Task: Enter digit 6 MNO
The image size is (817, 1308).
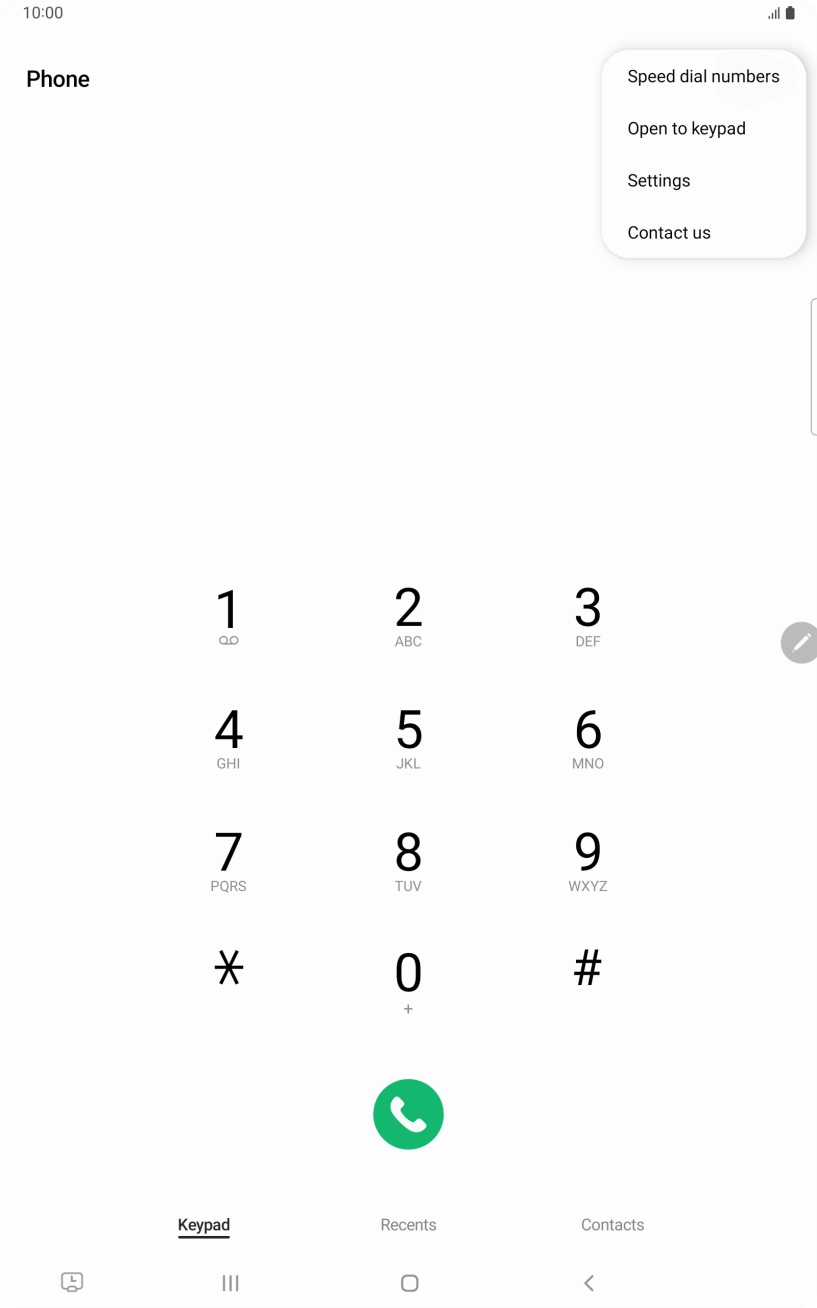Action: coord(588,739)
